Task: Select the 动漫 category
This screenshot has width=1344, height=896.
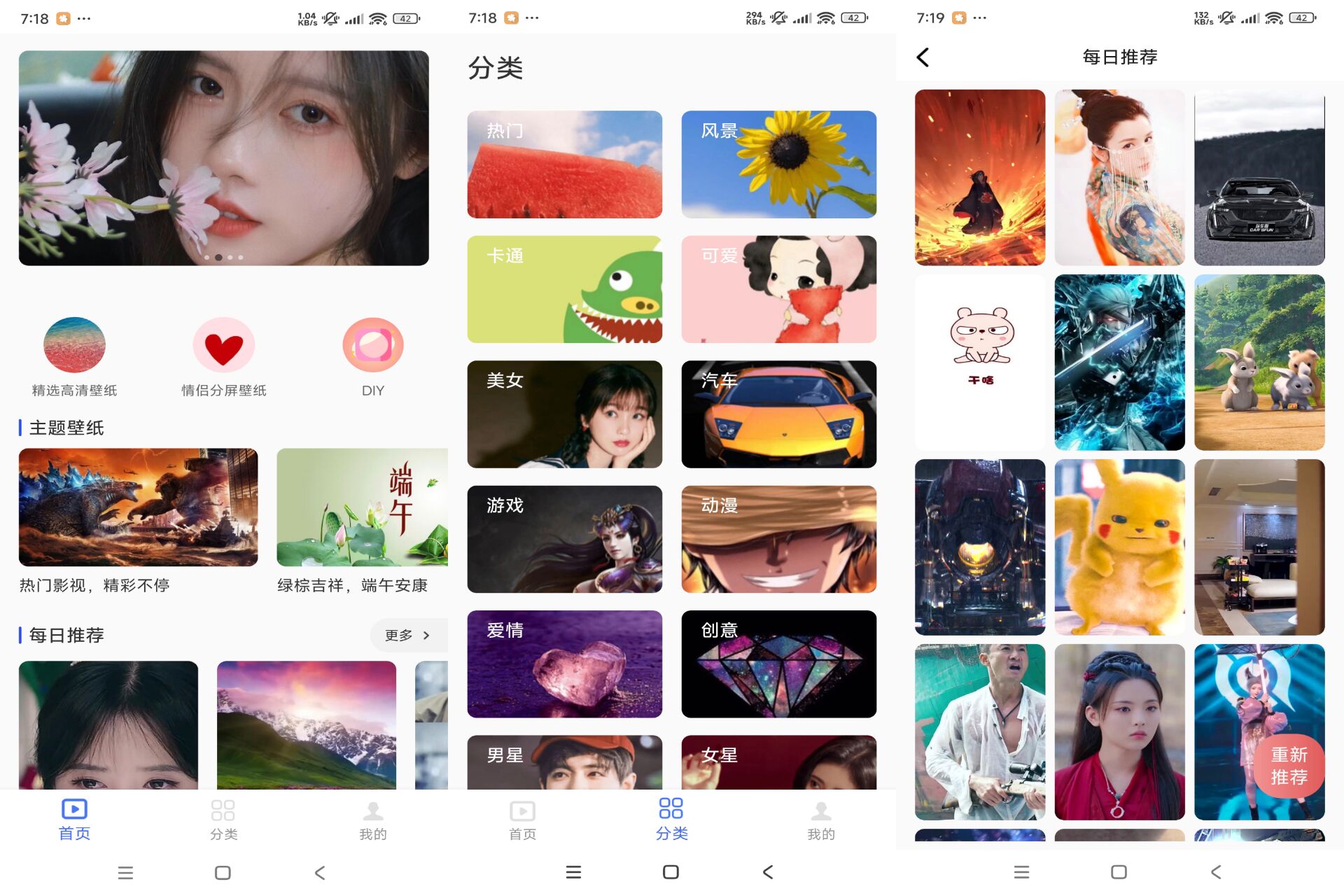Action: pyautogui.click(x=778, y=539)
